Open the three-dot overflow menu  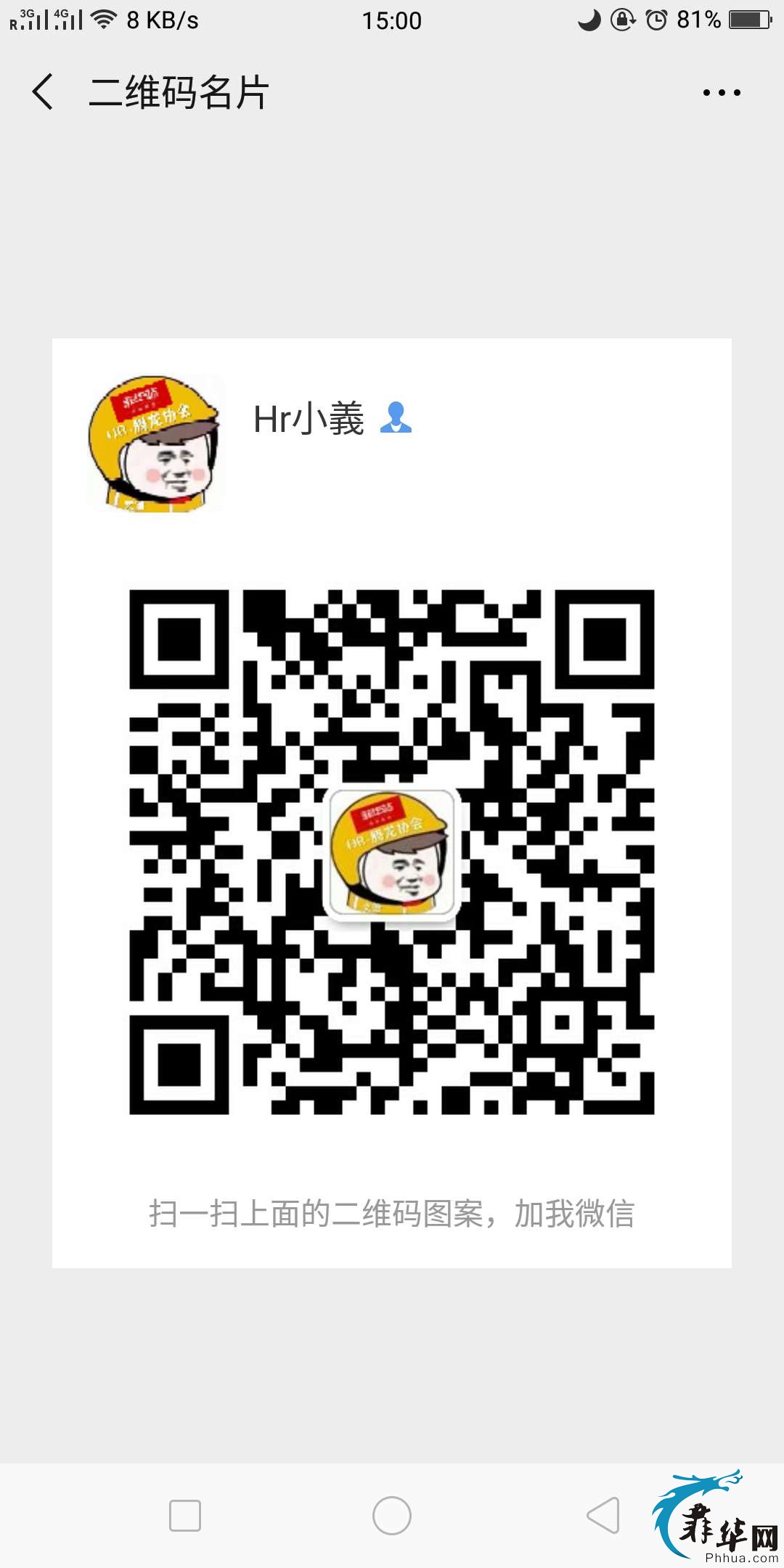tap(722, 92)
